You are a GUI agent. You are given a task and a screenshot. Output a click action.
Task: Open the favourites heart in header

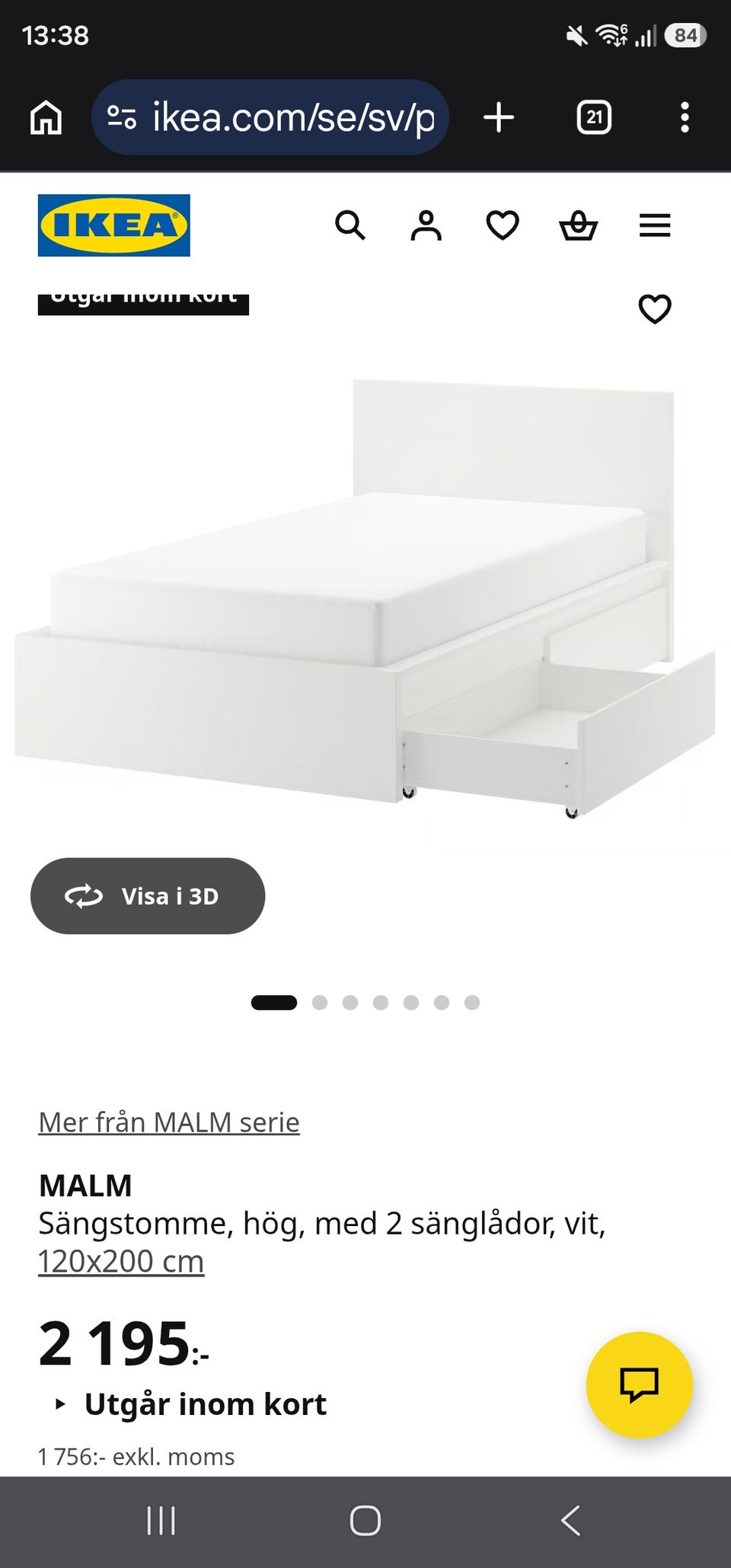pos(503,225)
